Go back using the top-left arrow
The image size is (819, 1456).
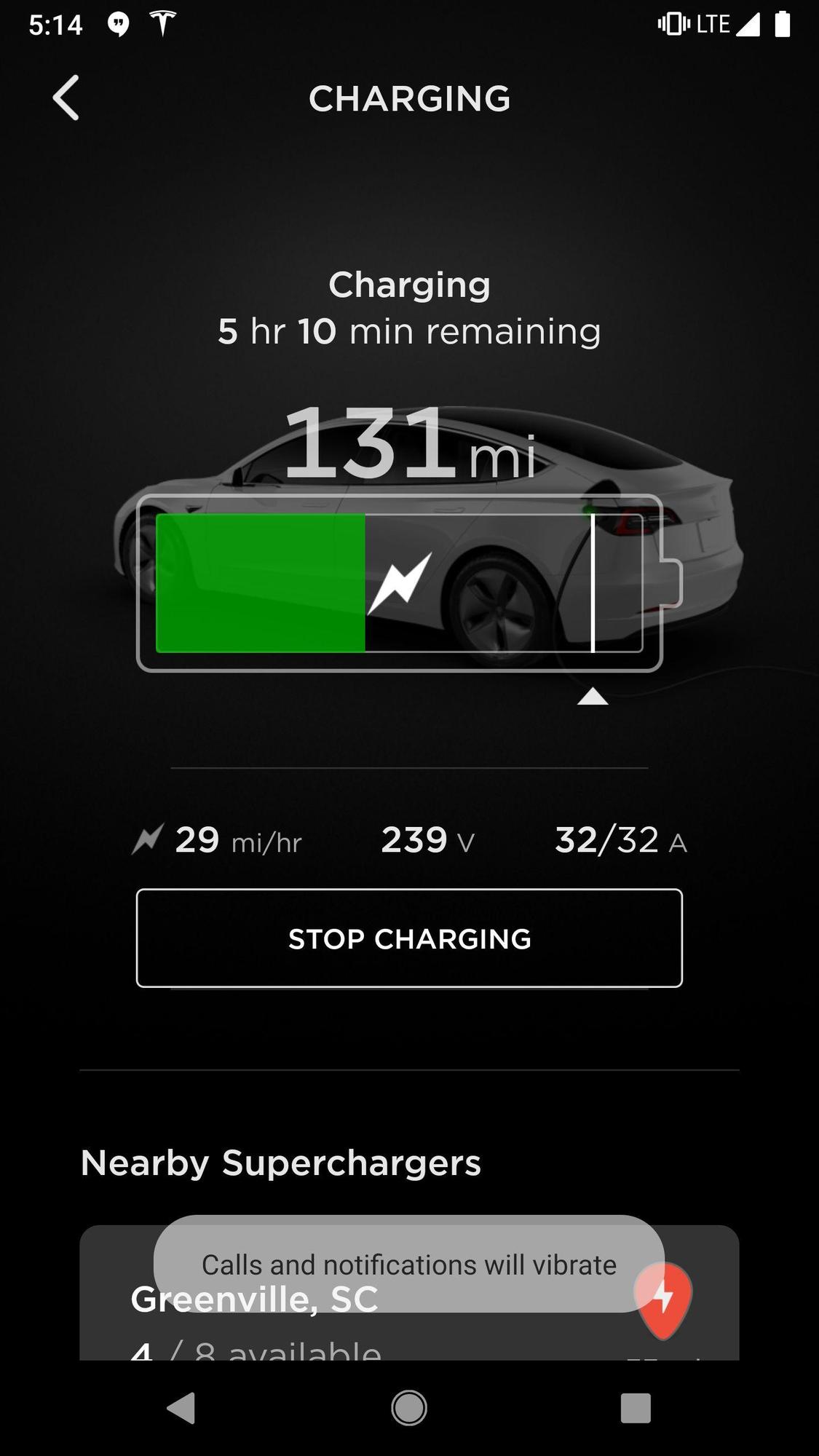tap(66, 98)
